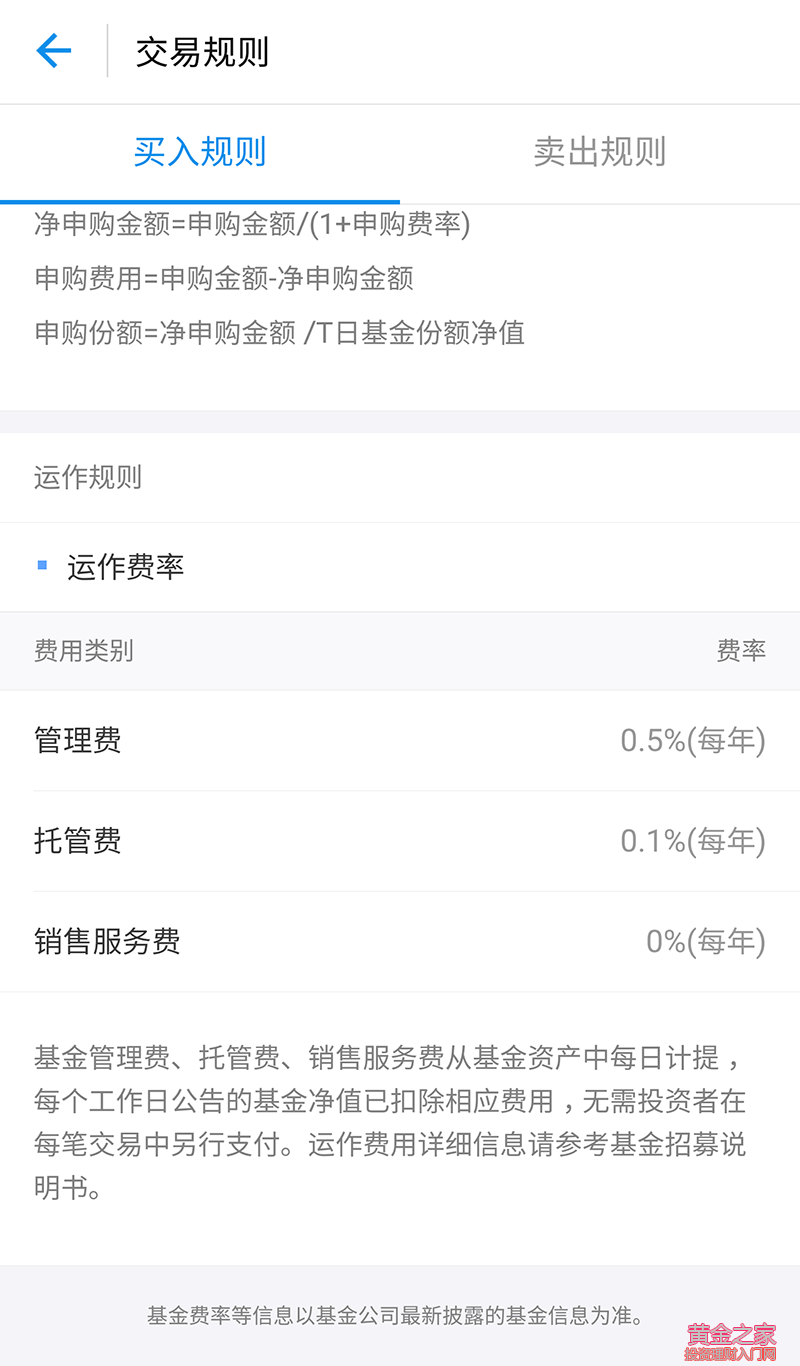Viewport: 800px width, 1366px height.
Task: Go back using the arrow
Action: pos(53,51)
